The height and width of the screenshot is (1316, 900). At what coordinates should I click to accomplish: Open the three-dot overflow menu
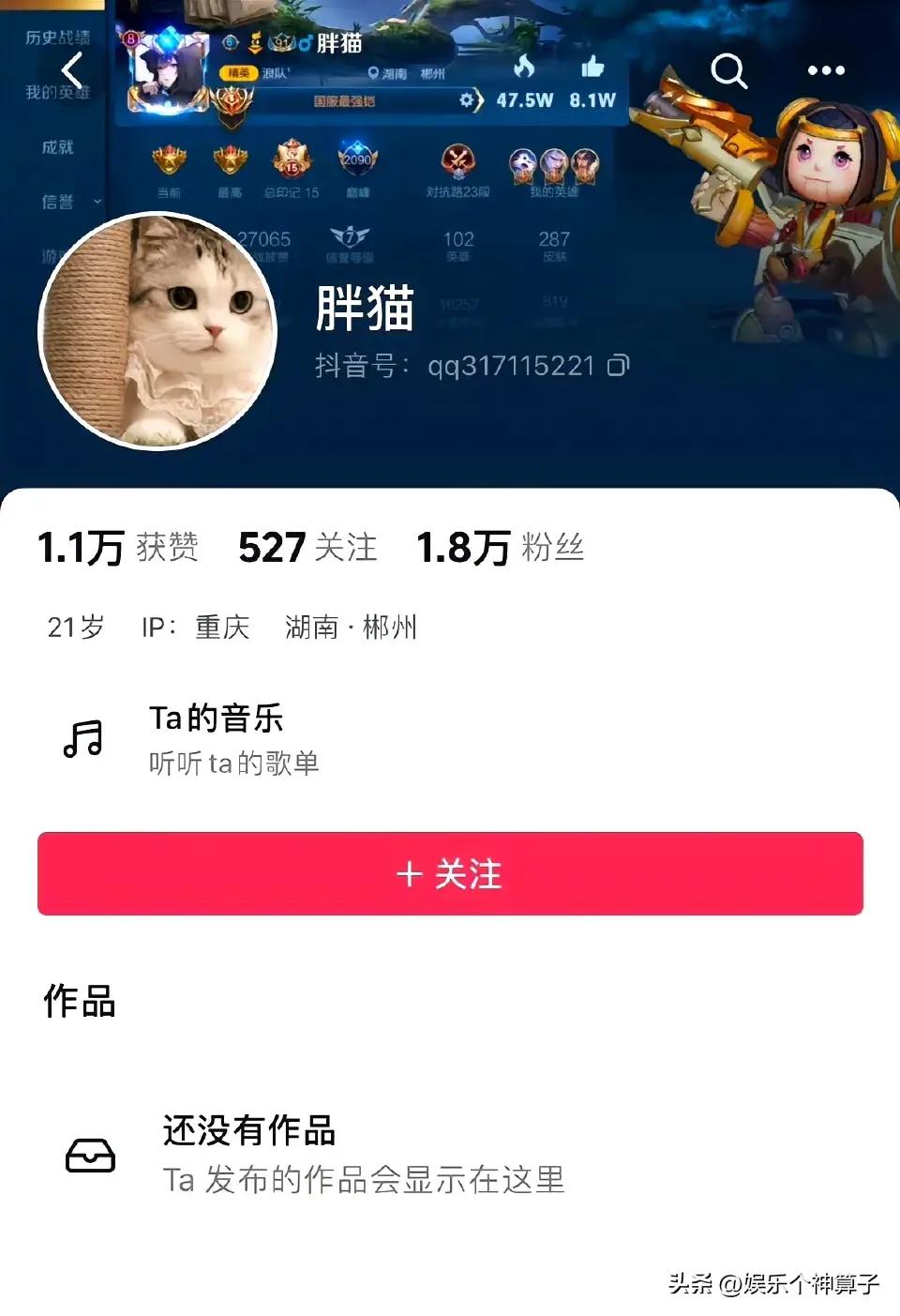825,70
